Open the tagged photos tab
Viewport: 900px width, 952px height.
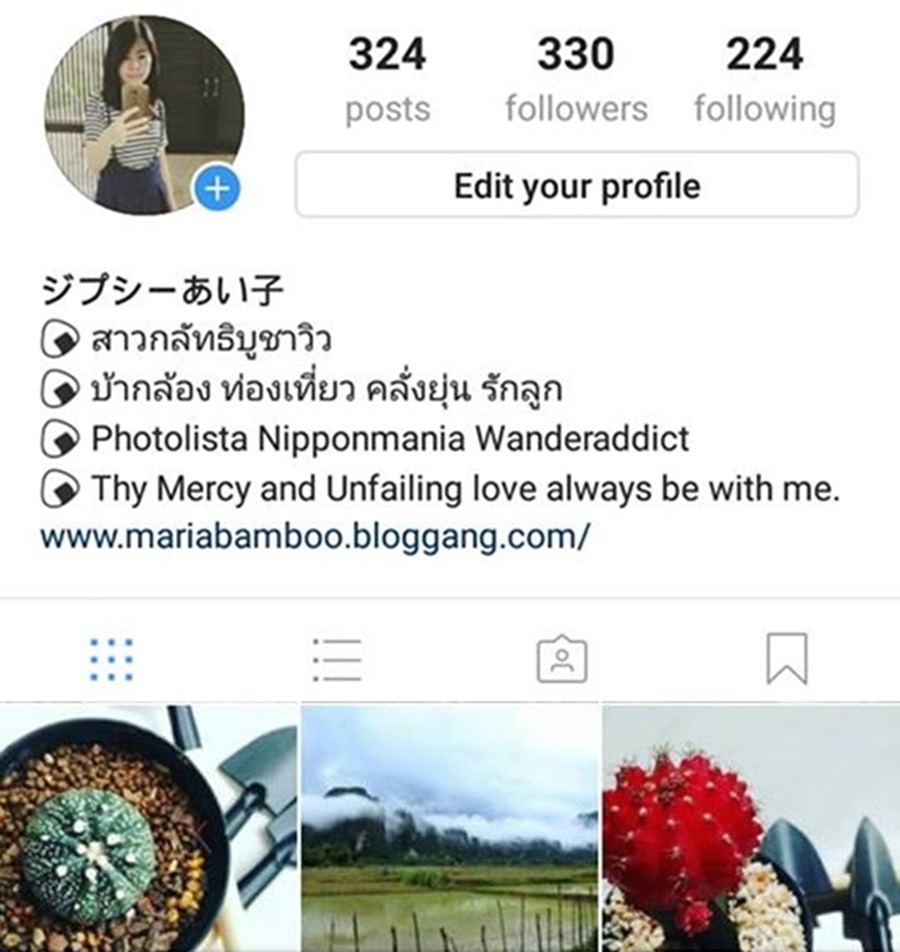562,661
